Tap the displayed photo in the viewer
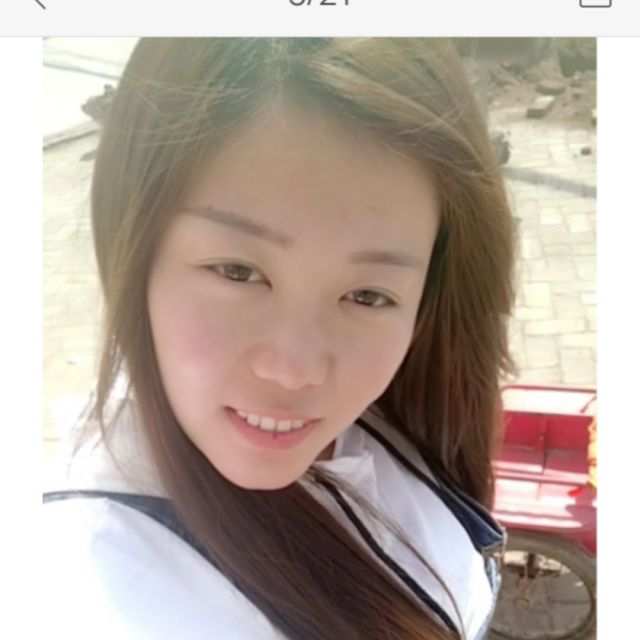The image size is (640, 640). pyautogui.click(x=319, y=338)
